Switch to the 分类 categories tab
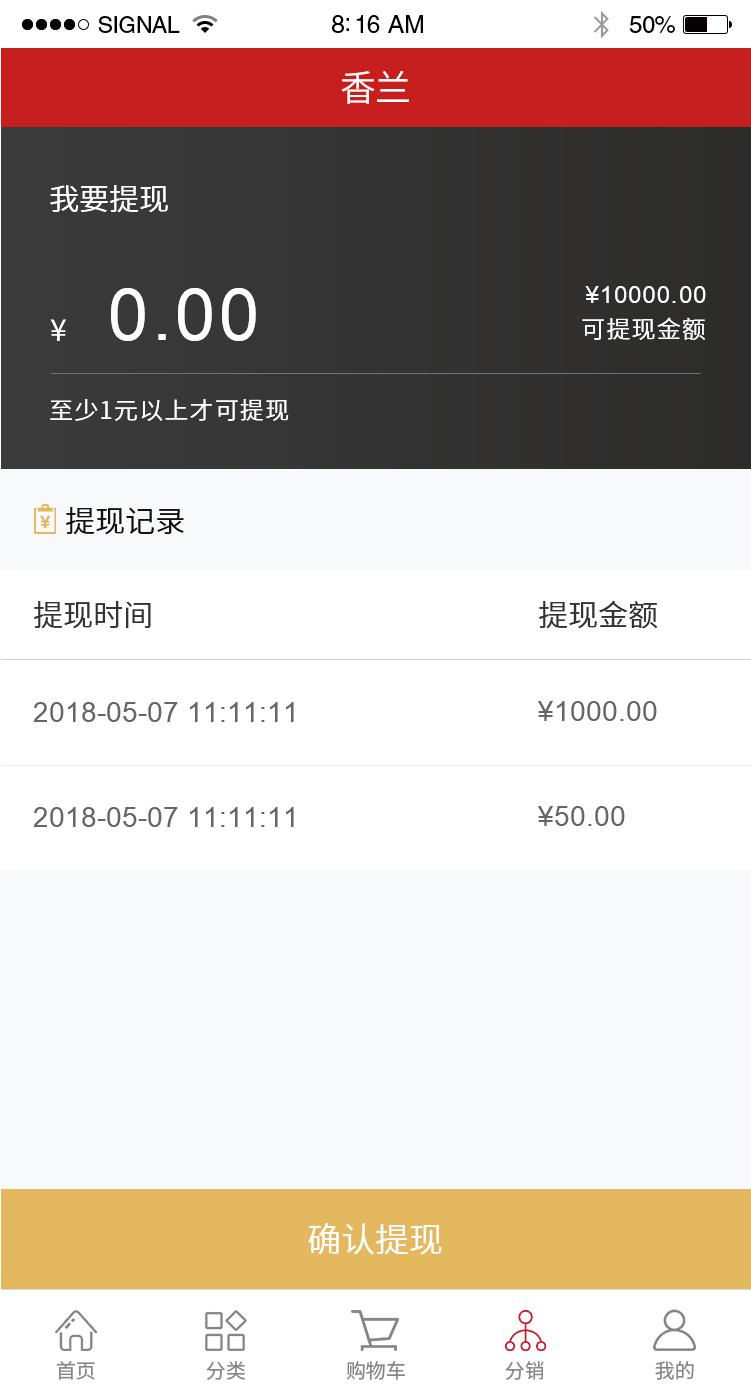Image resolution: width=751 pixels, height=1399 pixels. click(x=225, y=1344)
